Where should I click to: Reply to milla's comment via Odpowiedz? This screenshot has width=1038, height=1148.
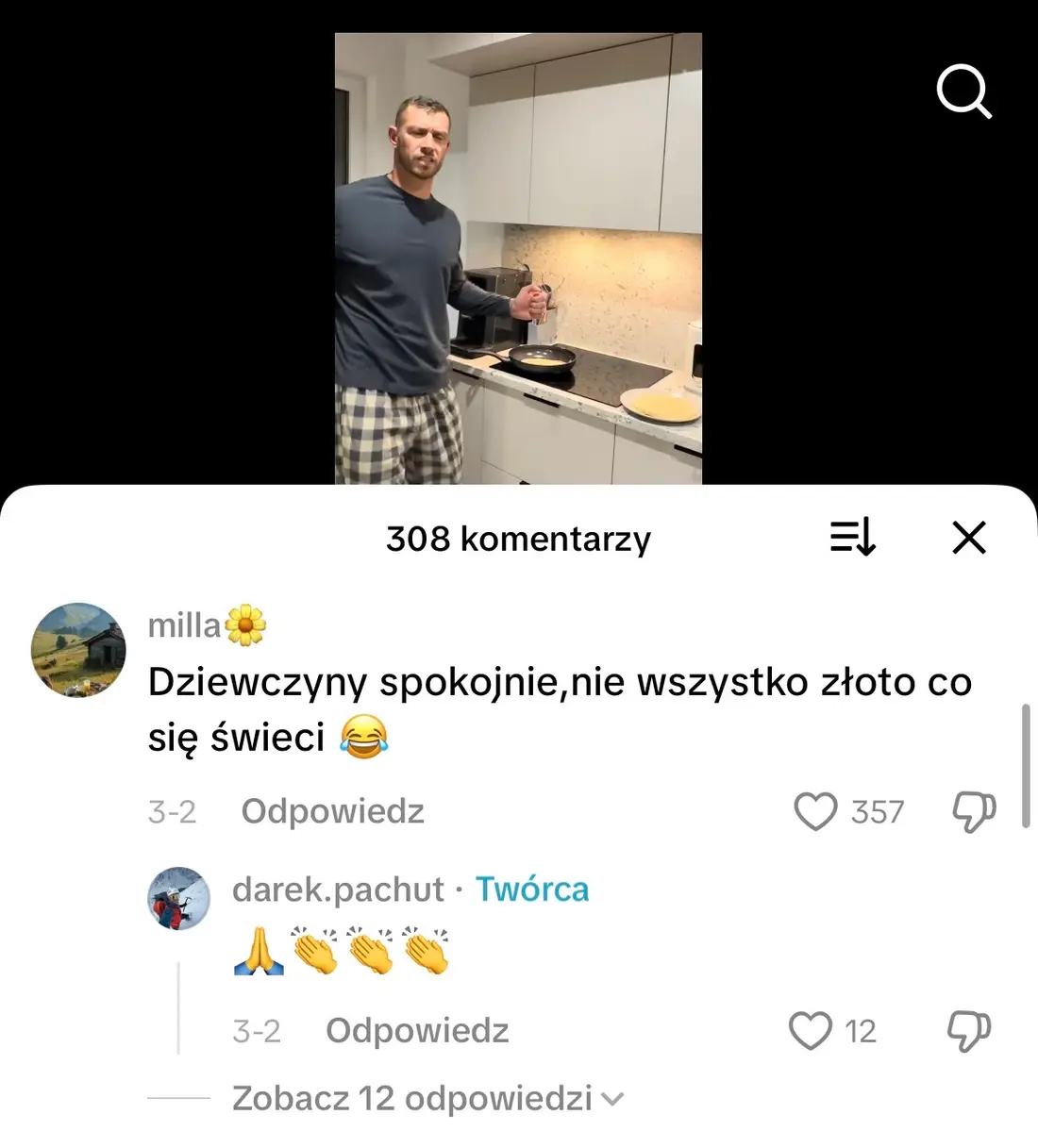coord(332,810)
